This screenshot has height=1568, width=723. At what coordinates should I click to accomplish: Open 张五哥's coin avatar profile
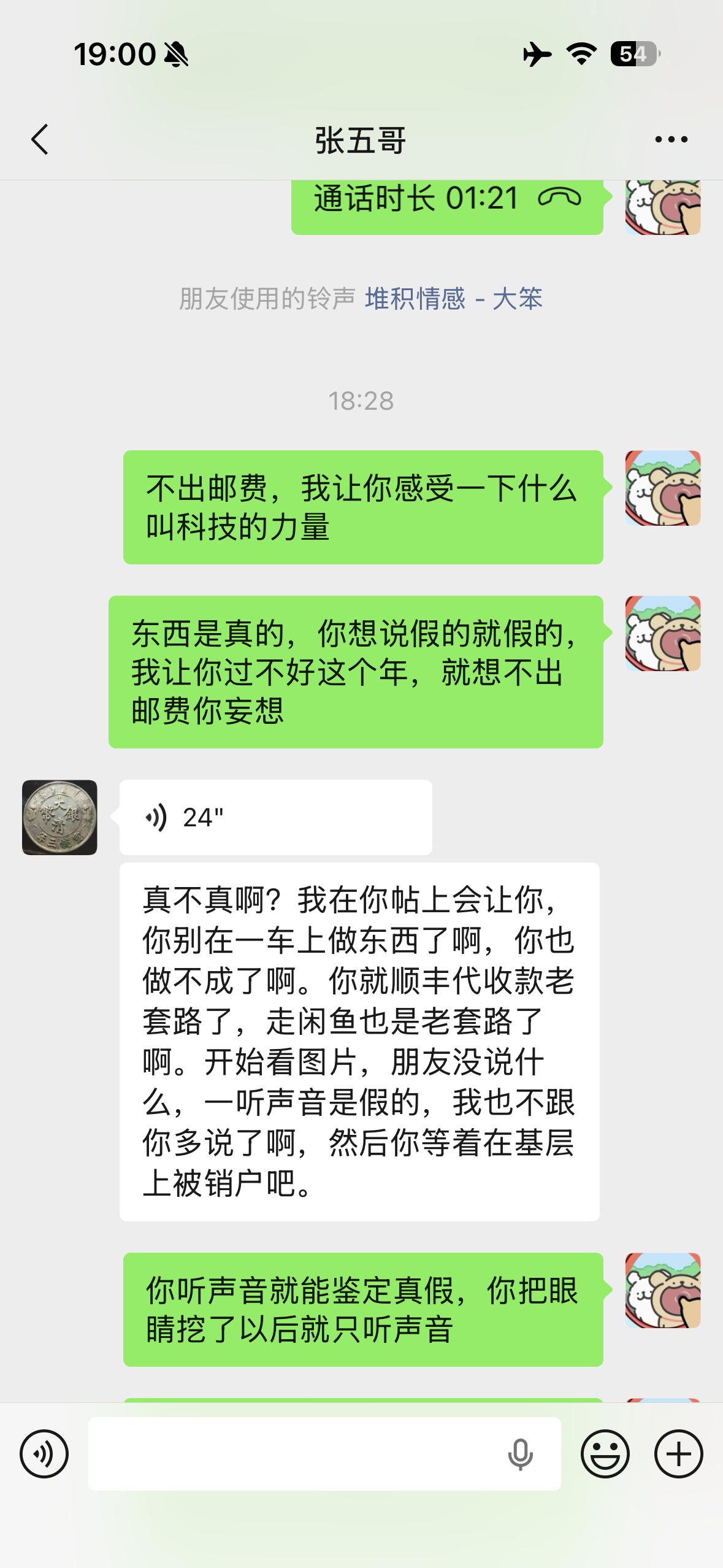click(59, 817)
